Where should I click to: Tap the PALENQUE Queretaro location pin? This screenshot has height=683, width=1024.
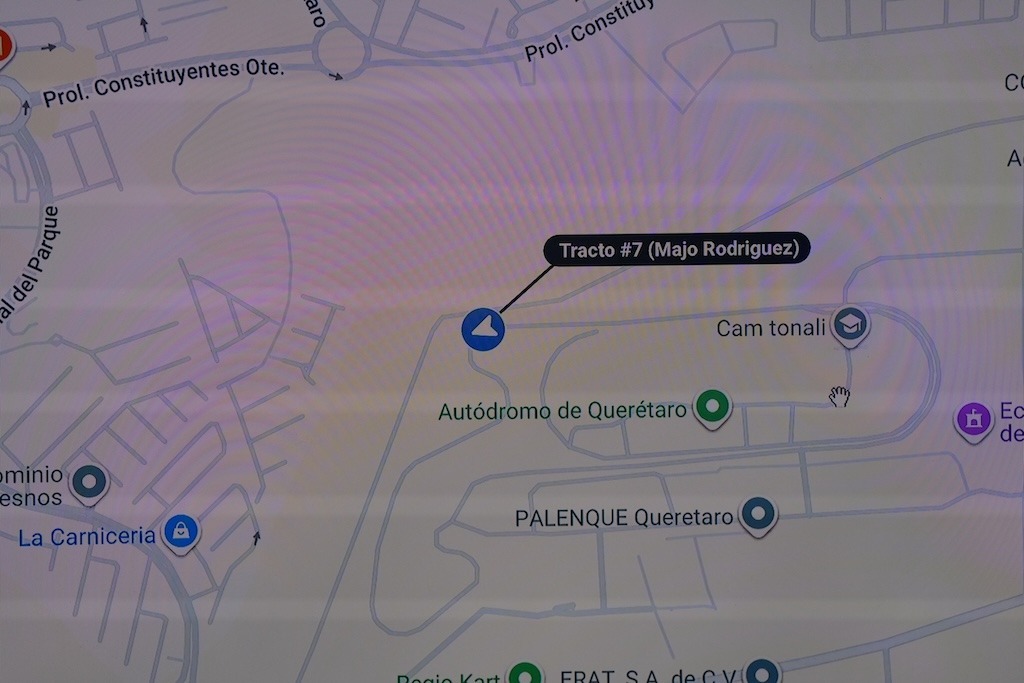pos(757,514)
